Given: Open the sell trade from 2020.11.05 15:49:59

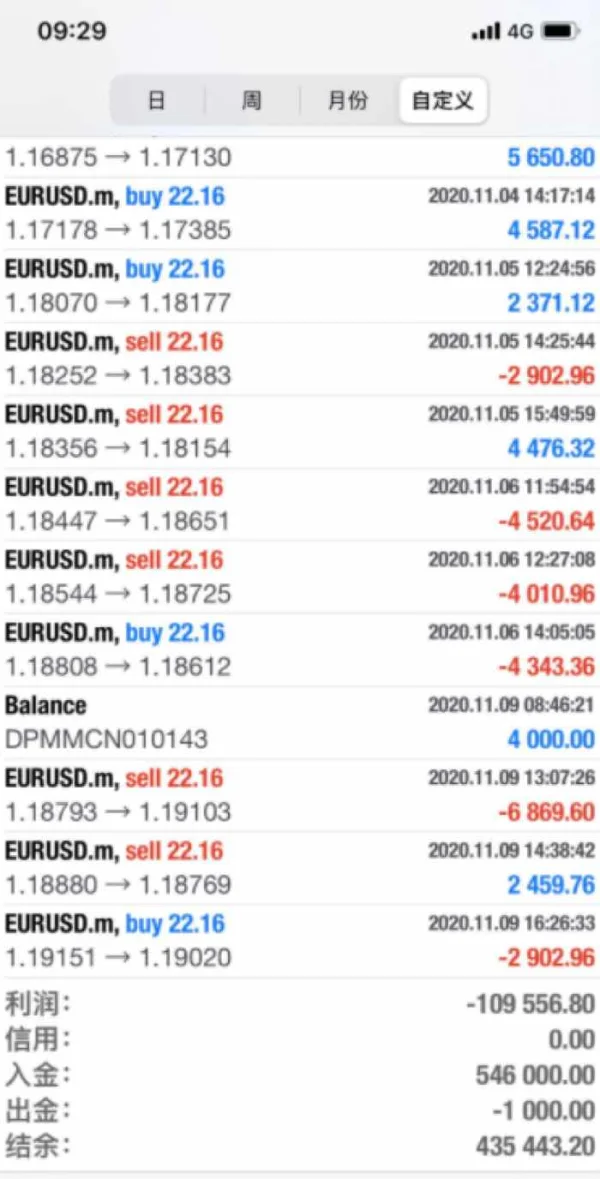Looking at the screenshot, I should (x=300, y=432).
